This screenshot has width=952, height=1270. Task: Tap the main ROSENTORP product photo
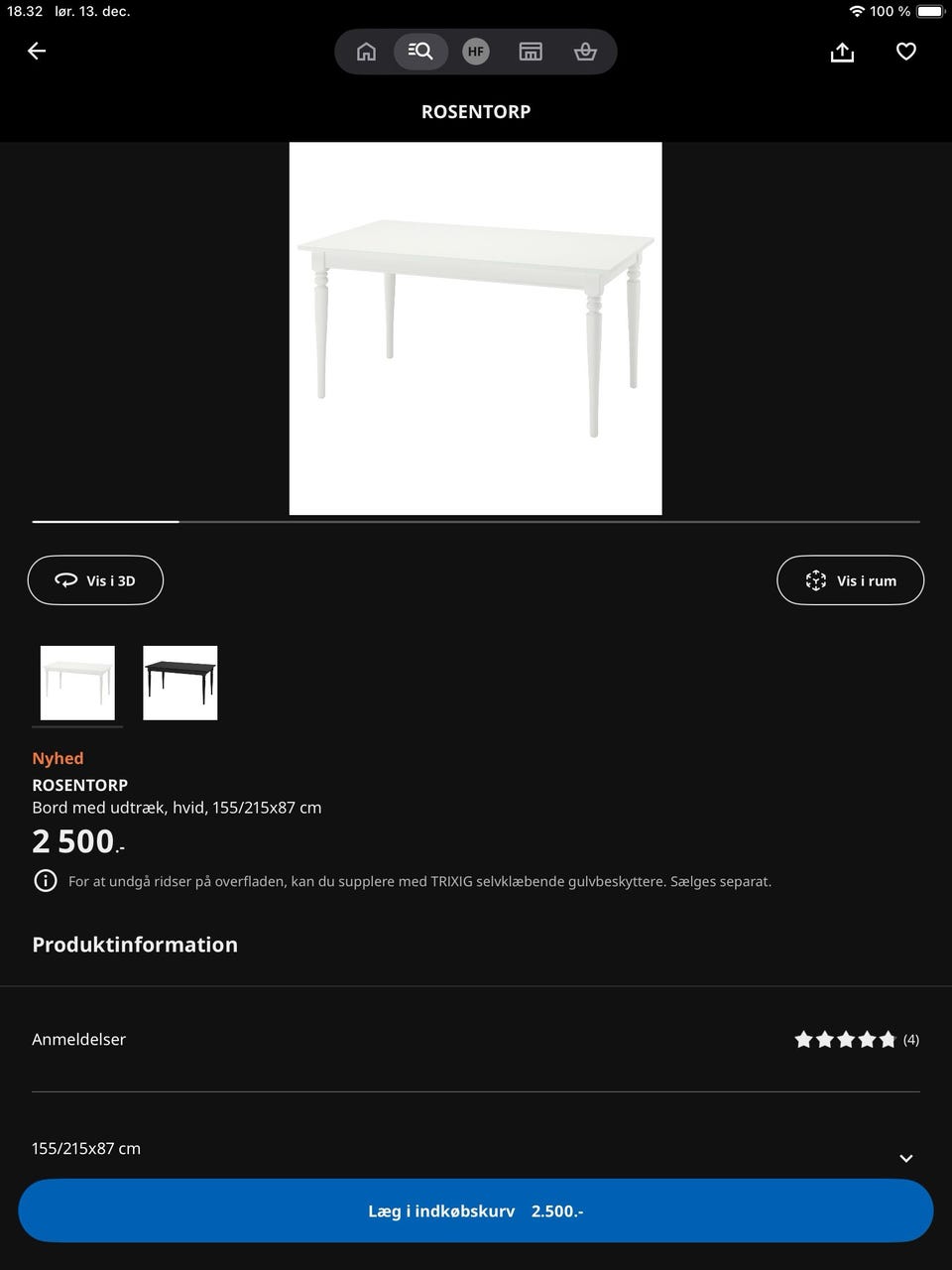(475, 327)
